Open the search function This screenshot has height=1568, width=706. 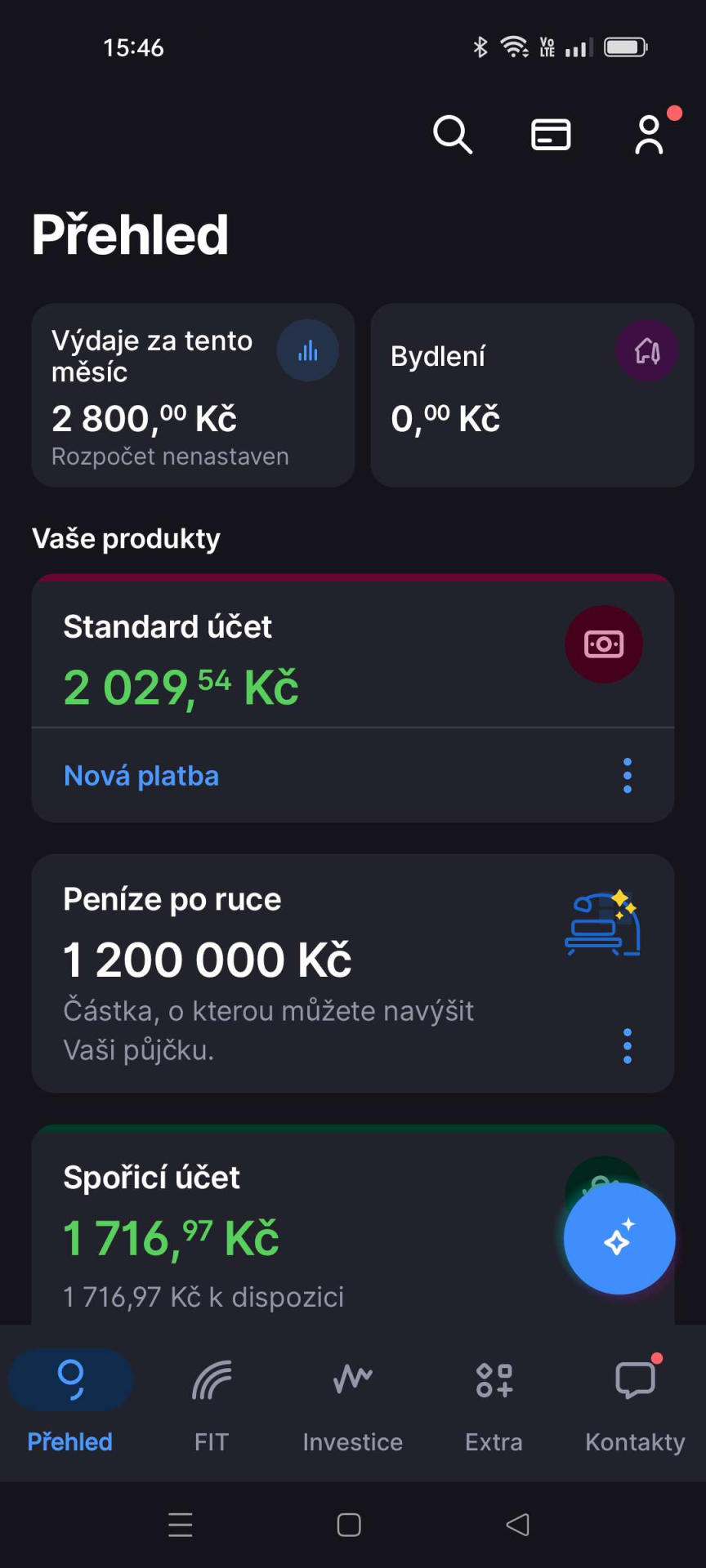pyautogui.click(x=452, y=135)
